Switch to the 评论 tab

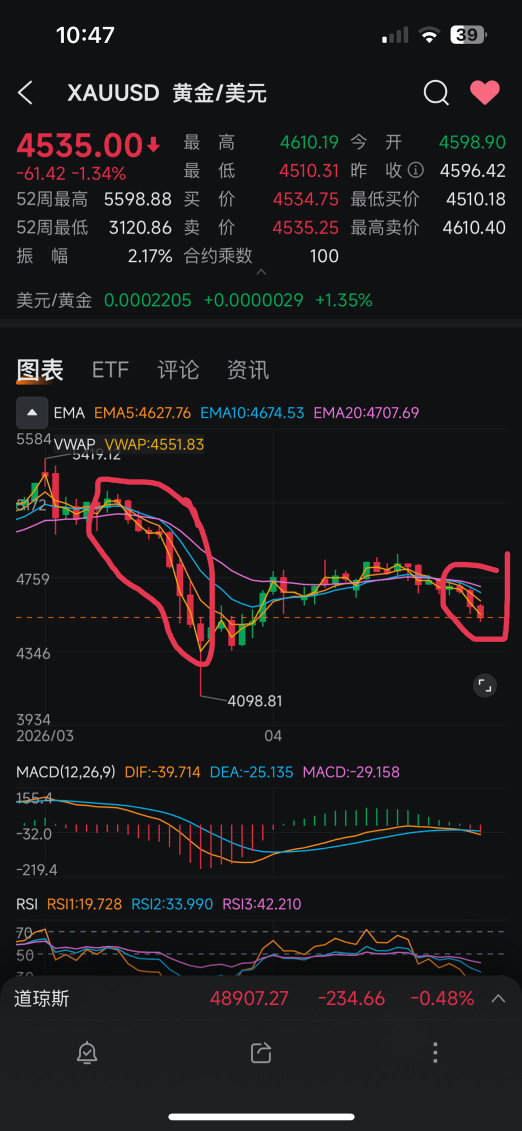click(x=178, y=370)
